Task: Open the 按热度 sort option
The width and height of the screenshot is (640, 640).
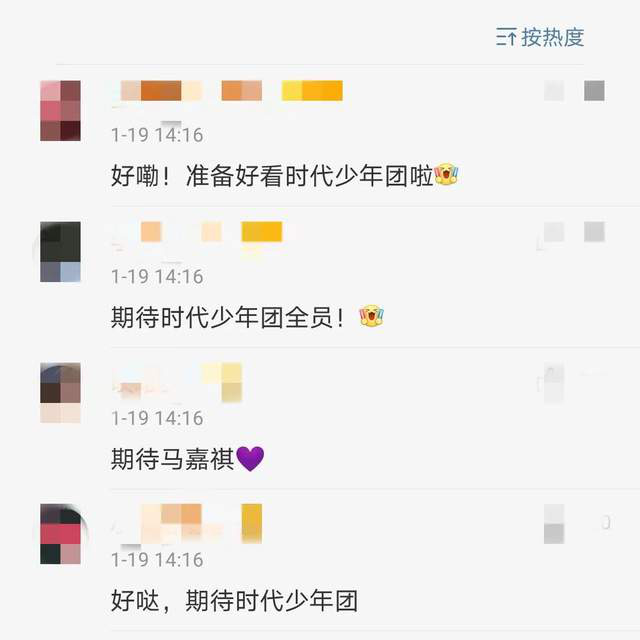Action: pos(540,38)
